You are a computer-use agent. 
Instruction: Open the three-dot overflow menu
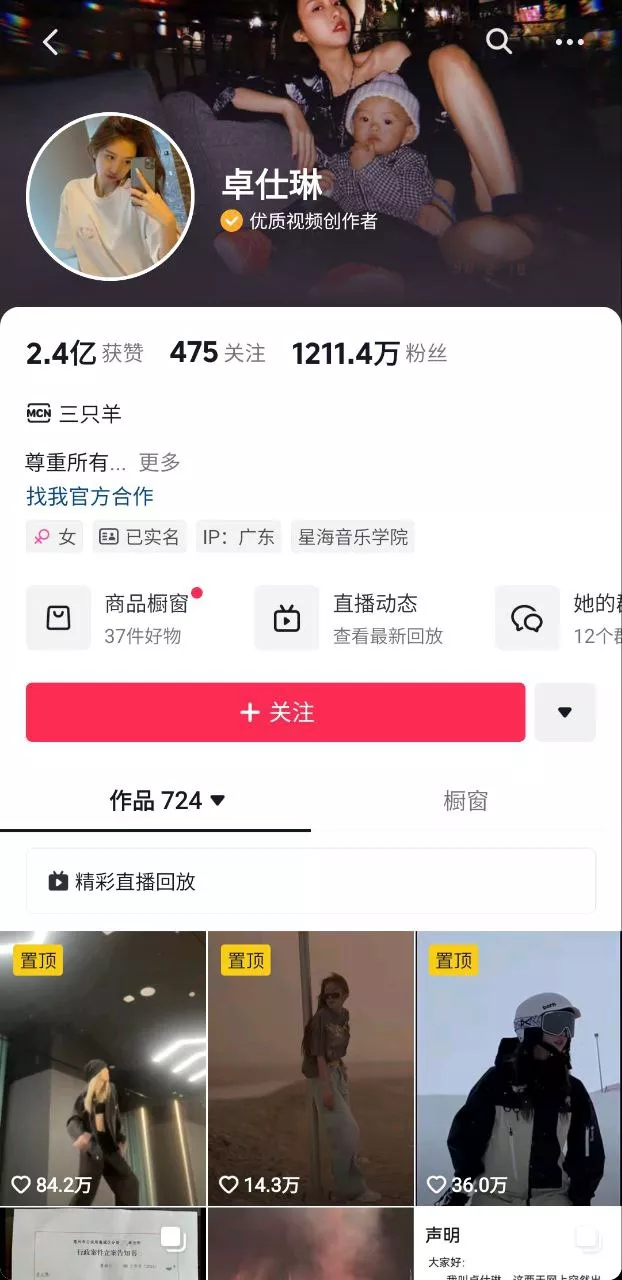click(x=569, y=42)
